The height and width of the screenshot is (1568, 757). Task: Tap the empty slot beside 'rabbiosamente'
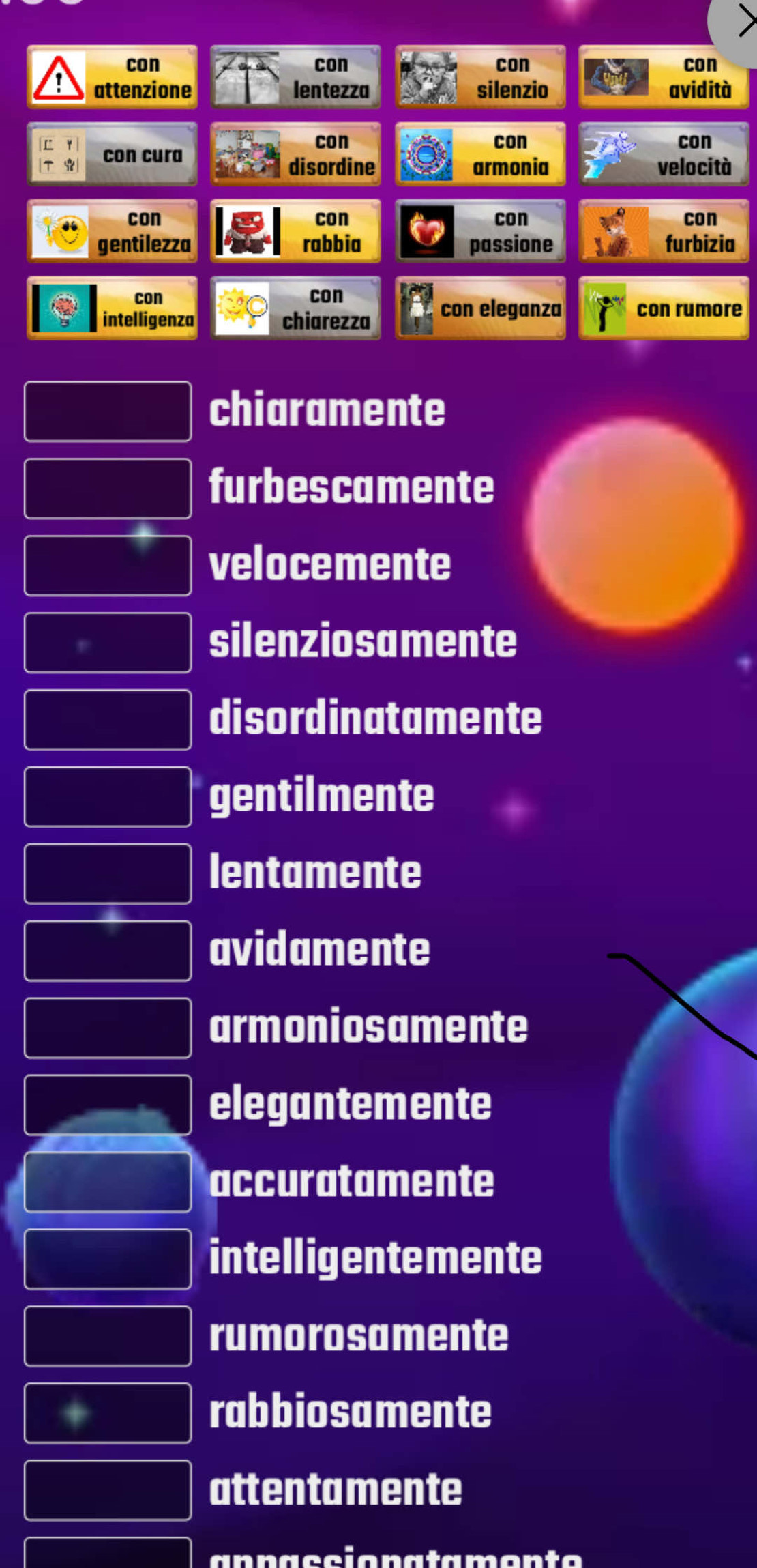(108, 1413)
